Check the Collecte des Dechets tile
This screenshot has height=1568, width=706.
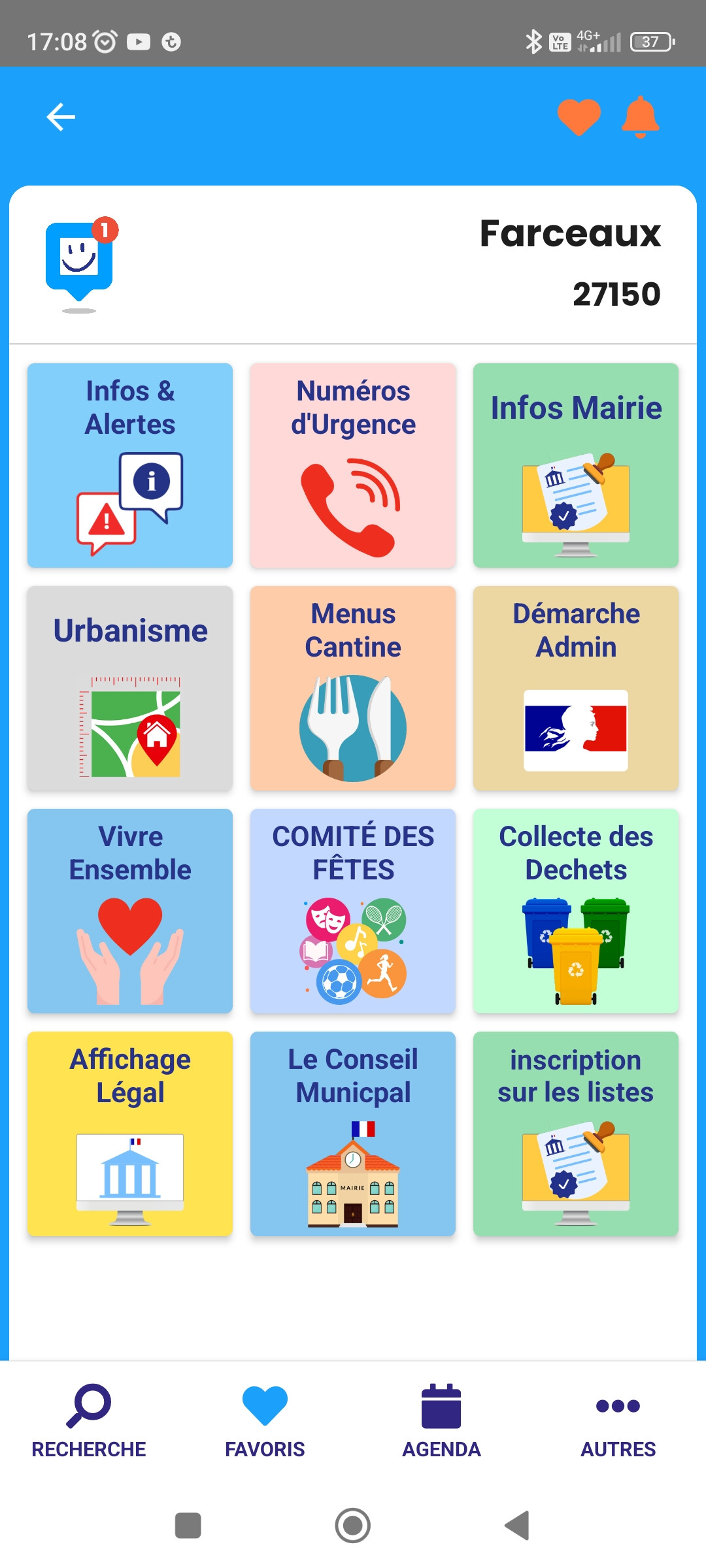pos(576,911)
